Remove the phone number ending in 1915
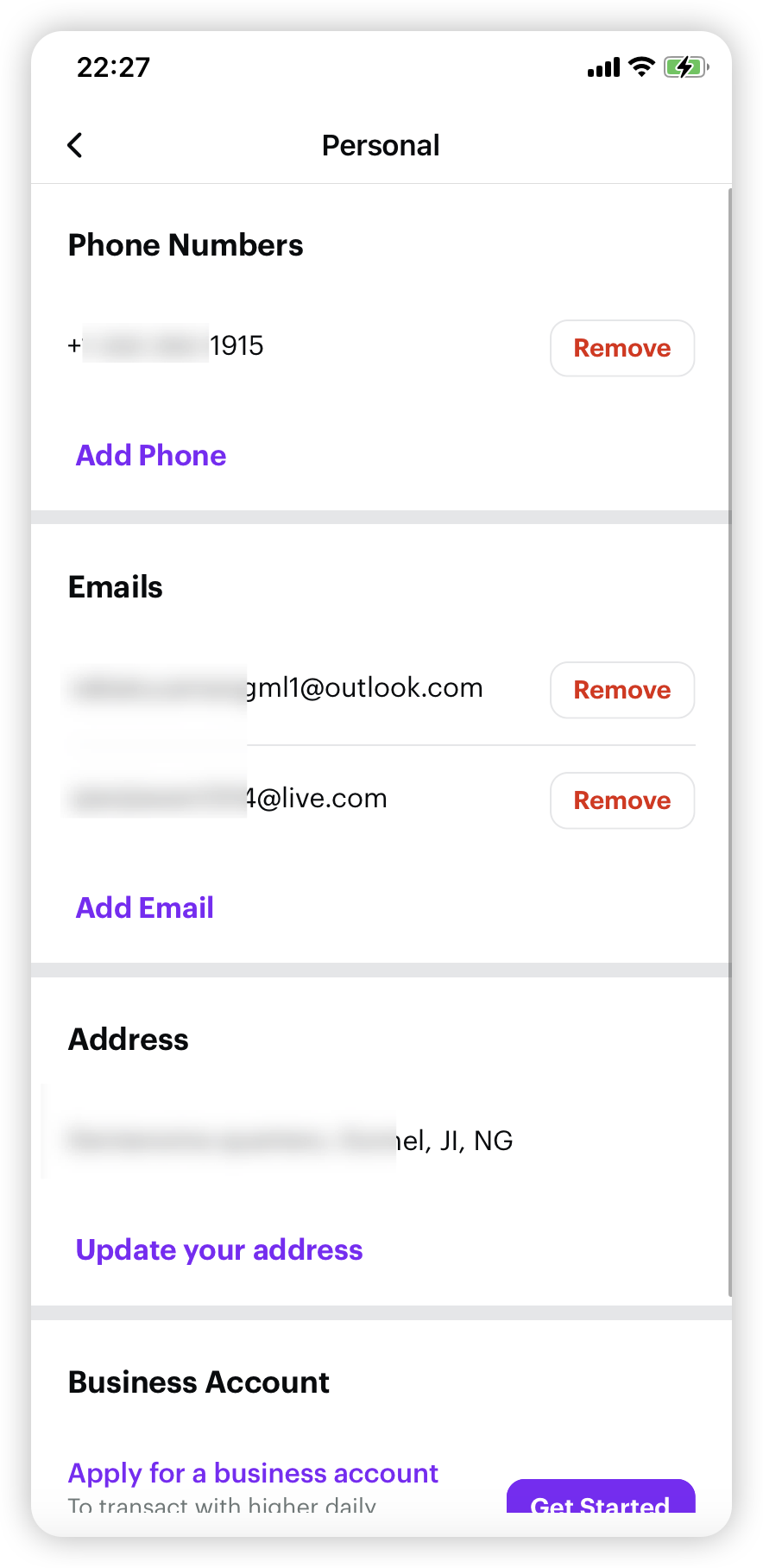Screen dimensions: 763x1568 621,348
